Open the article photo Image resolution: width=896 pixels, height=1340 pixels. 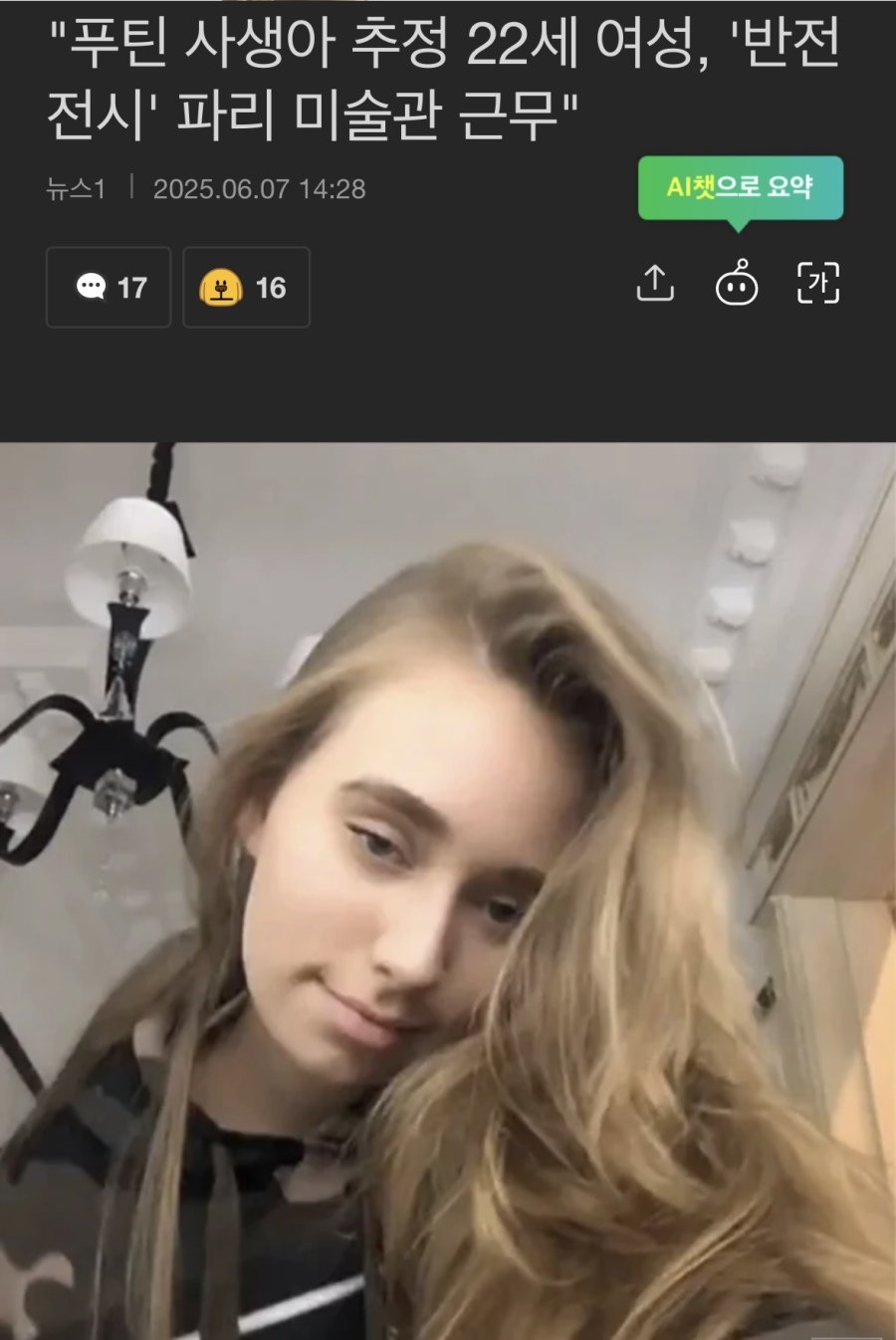point(448,890)
